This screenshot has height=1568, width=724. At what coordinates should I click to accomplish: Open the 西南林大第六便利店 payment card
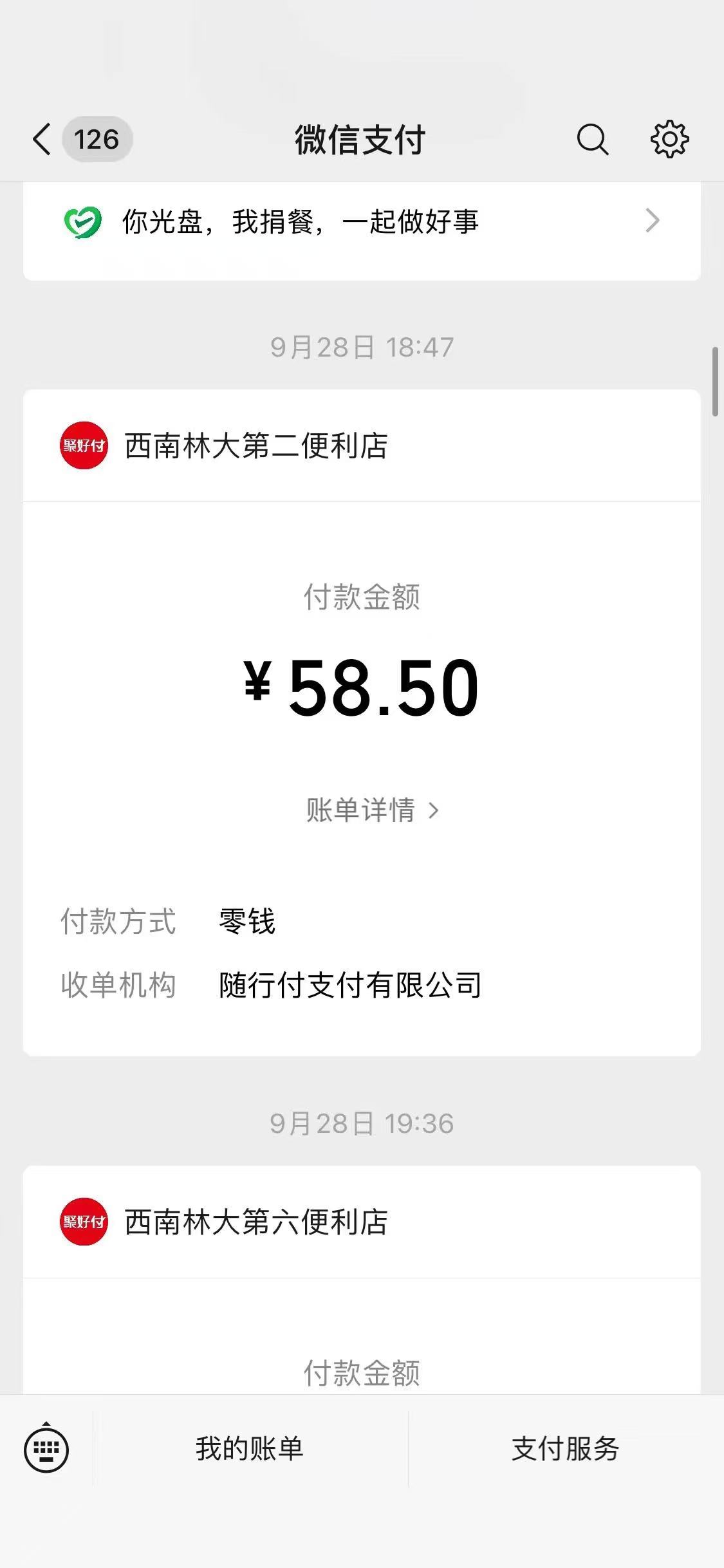(x=256, y=1222)
